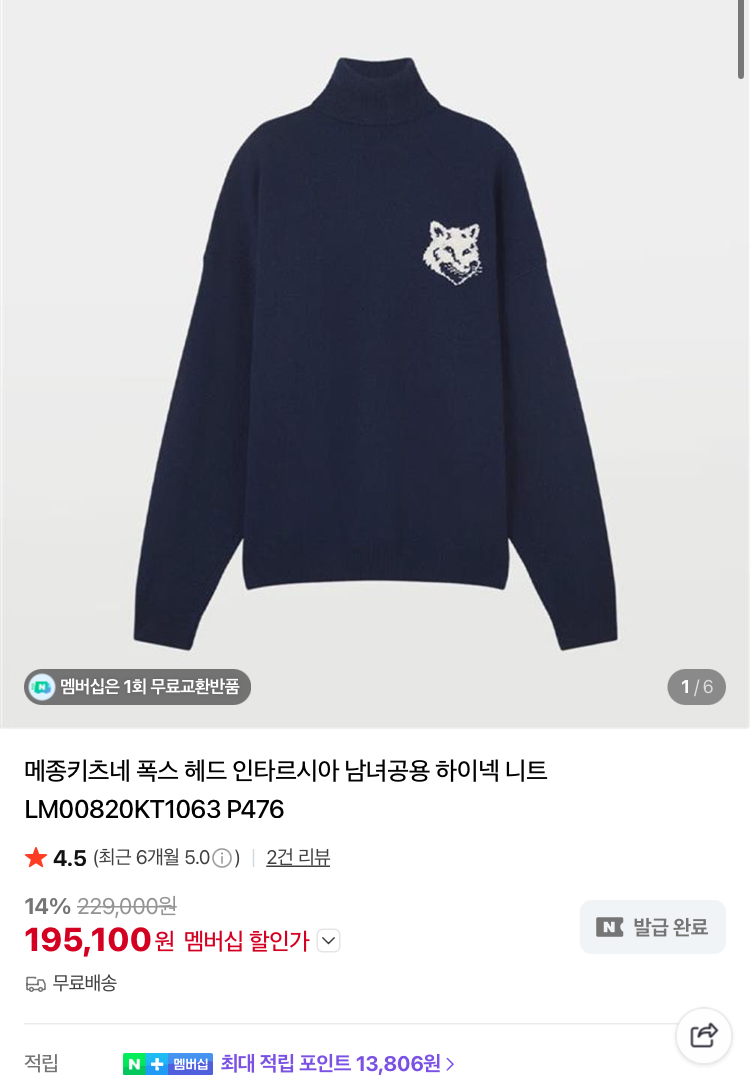Tap the rating info icon beside 5.0
This screenshot has height=1092, width=750.
click(x=223, y=858)
